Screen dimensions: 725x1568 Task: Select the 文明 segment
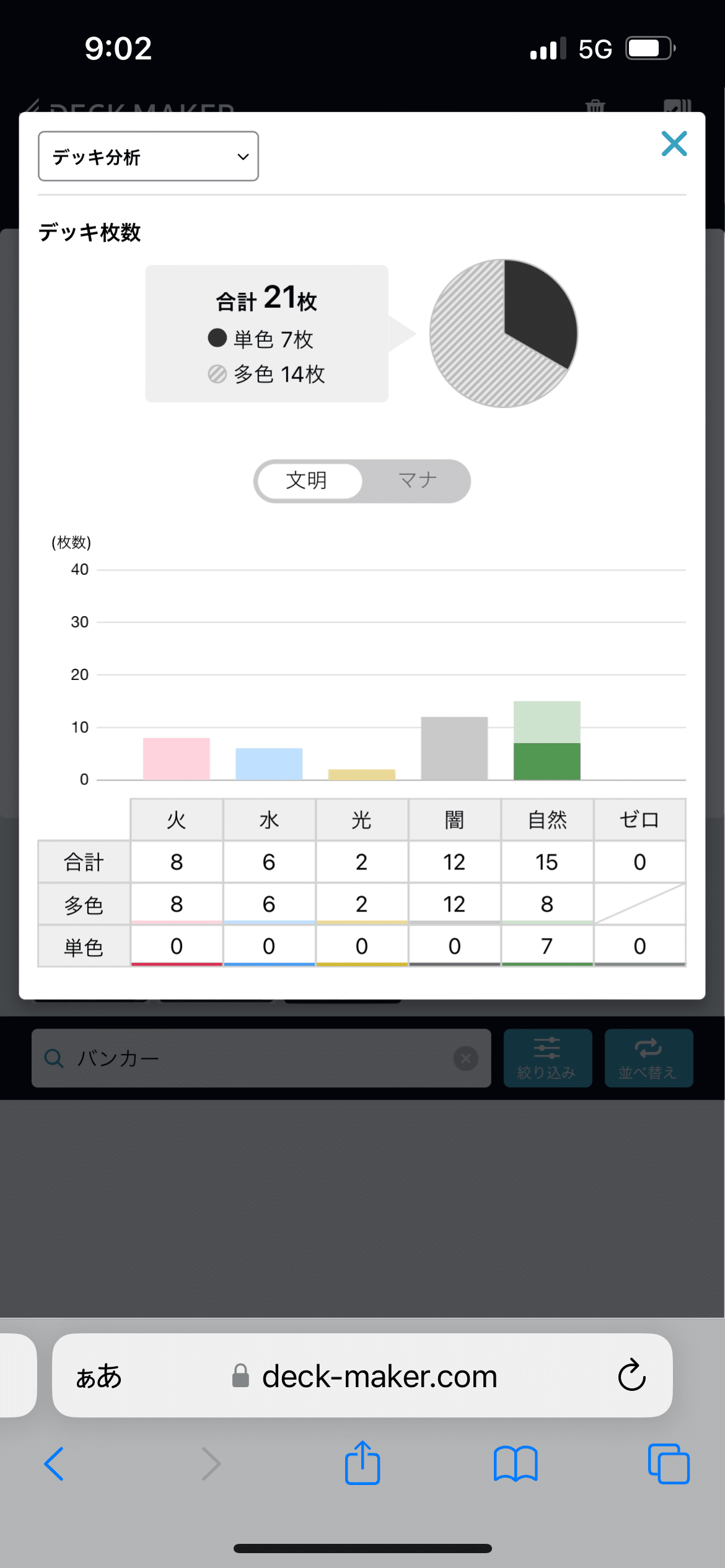(307, 481)
